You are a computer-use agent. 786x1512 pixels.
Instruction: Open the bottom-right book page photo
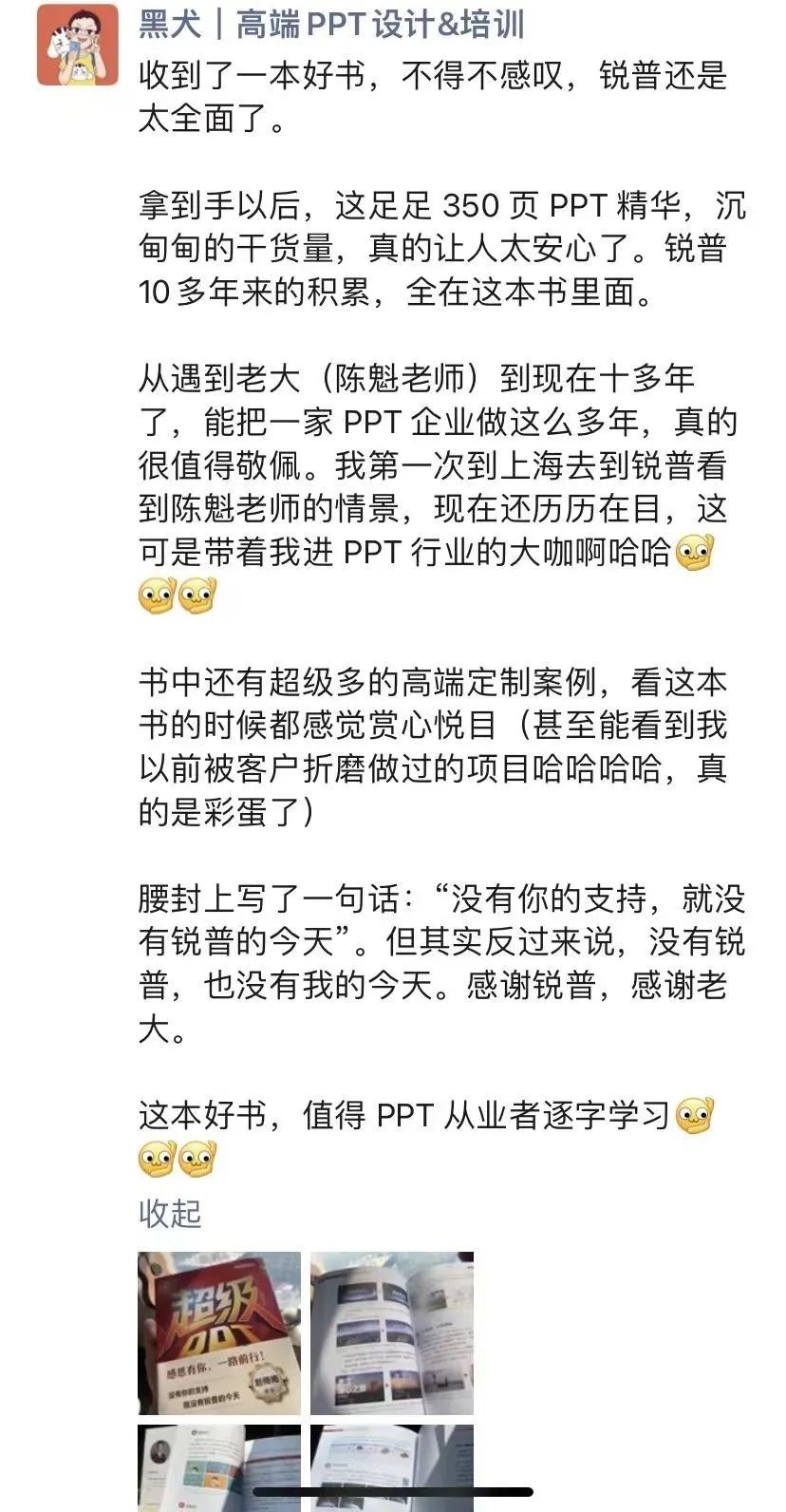392,1467
